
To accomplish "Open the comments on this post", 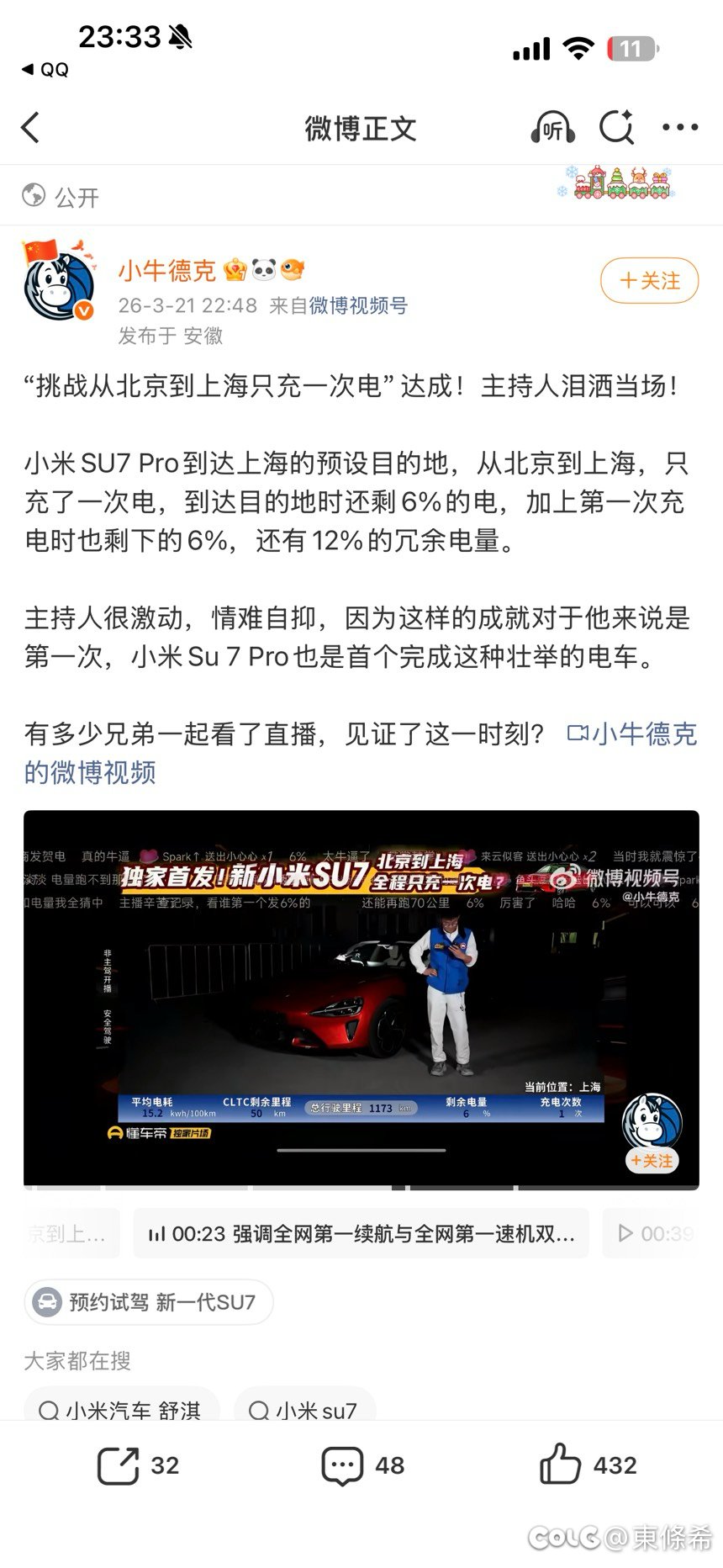I will click(362, 1465).
